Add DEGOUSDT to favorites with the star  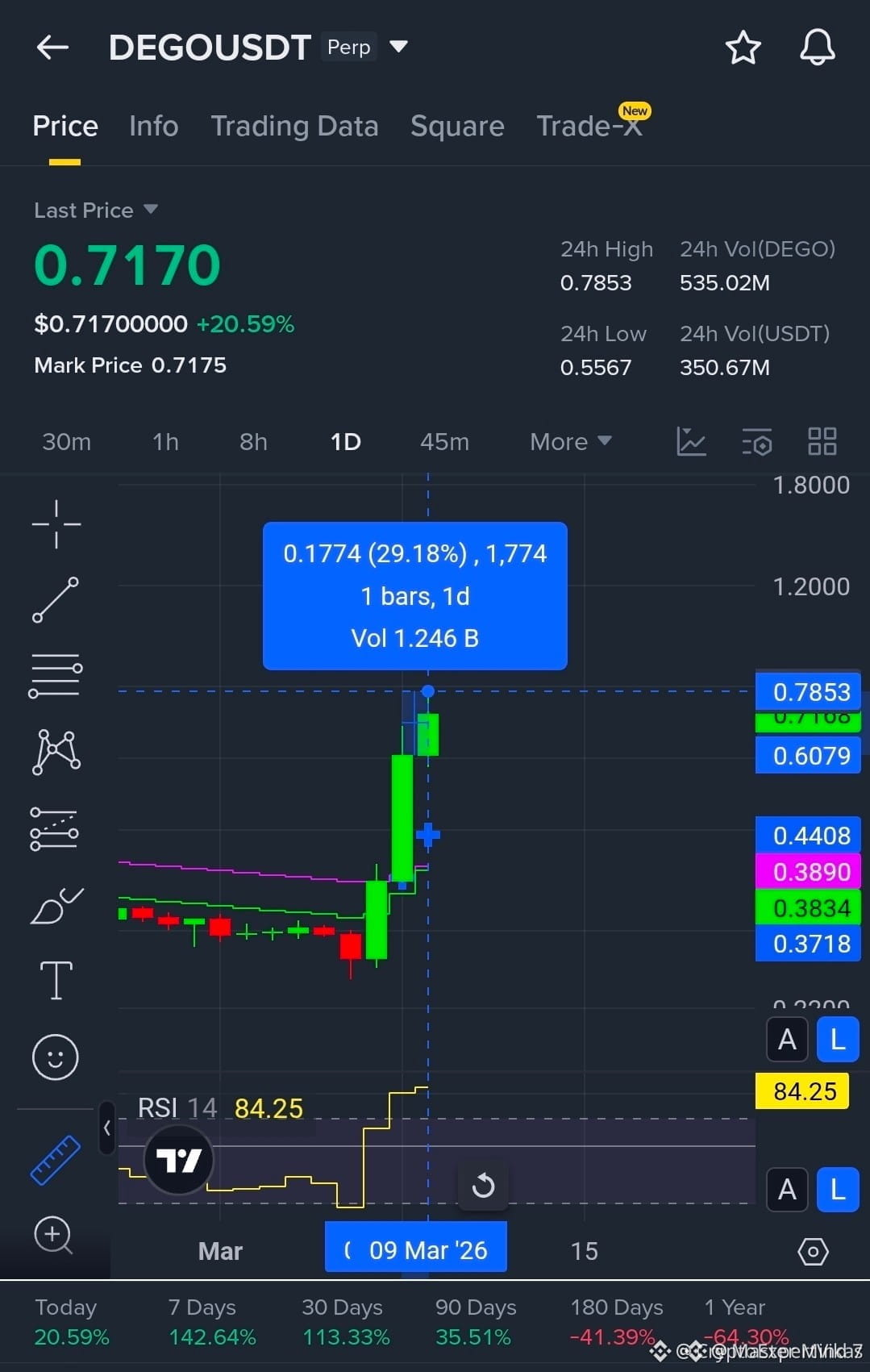click(743, 48)
